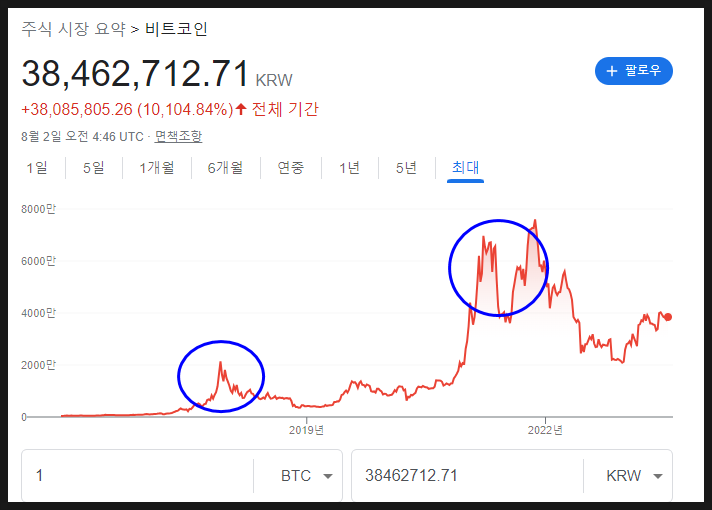This screenshot has height=510, width=712.
Task: Open the 면책조항 disclaimer link
Action: point(178,136)
